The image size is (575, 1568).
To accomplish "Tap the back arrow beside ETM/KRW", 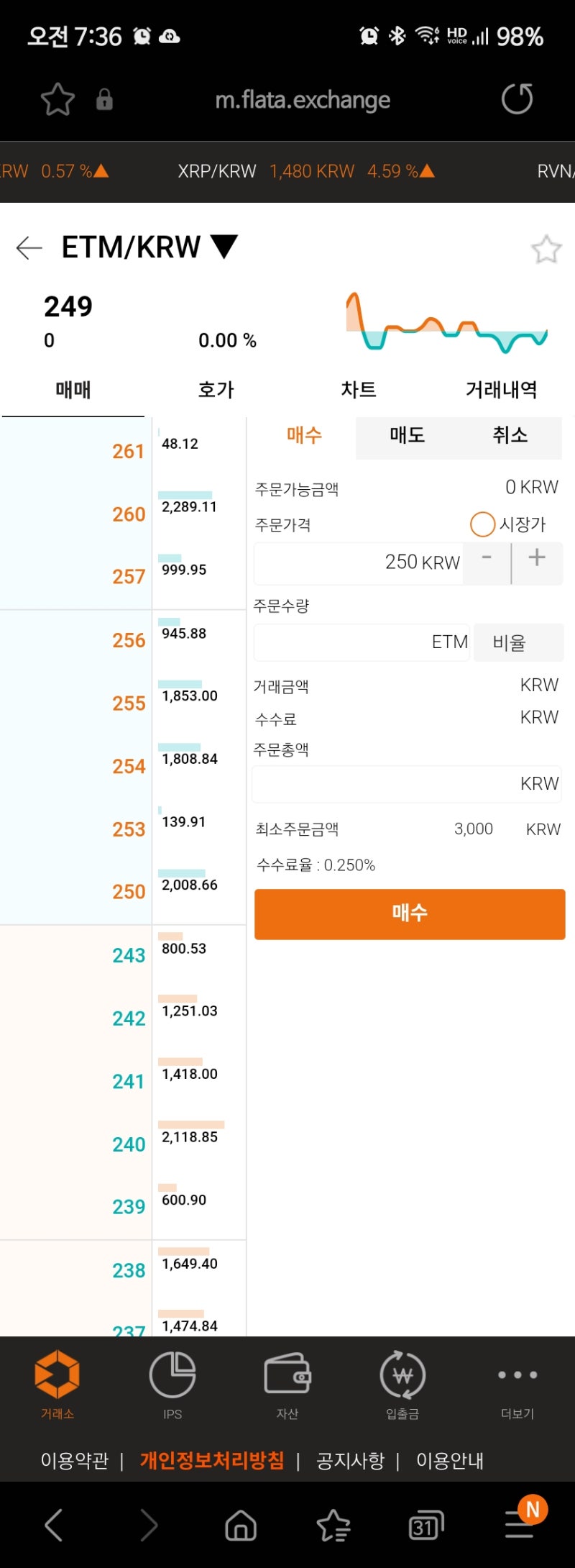I will point(27,247).
